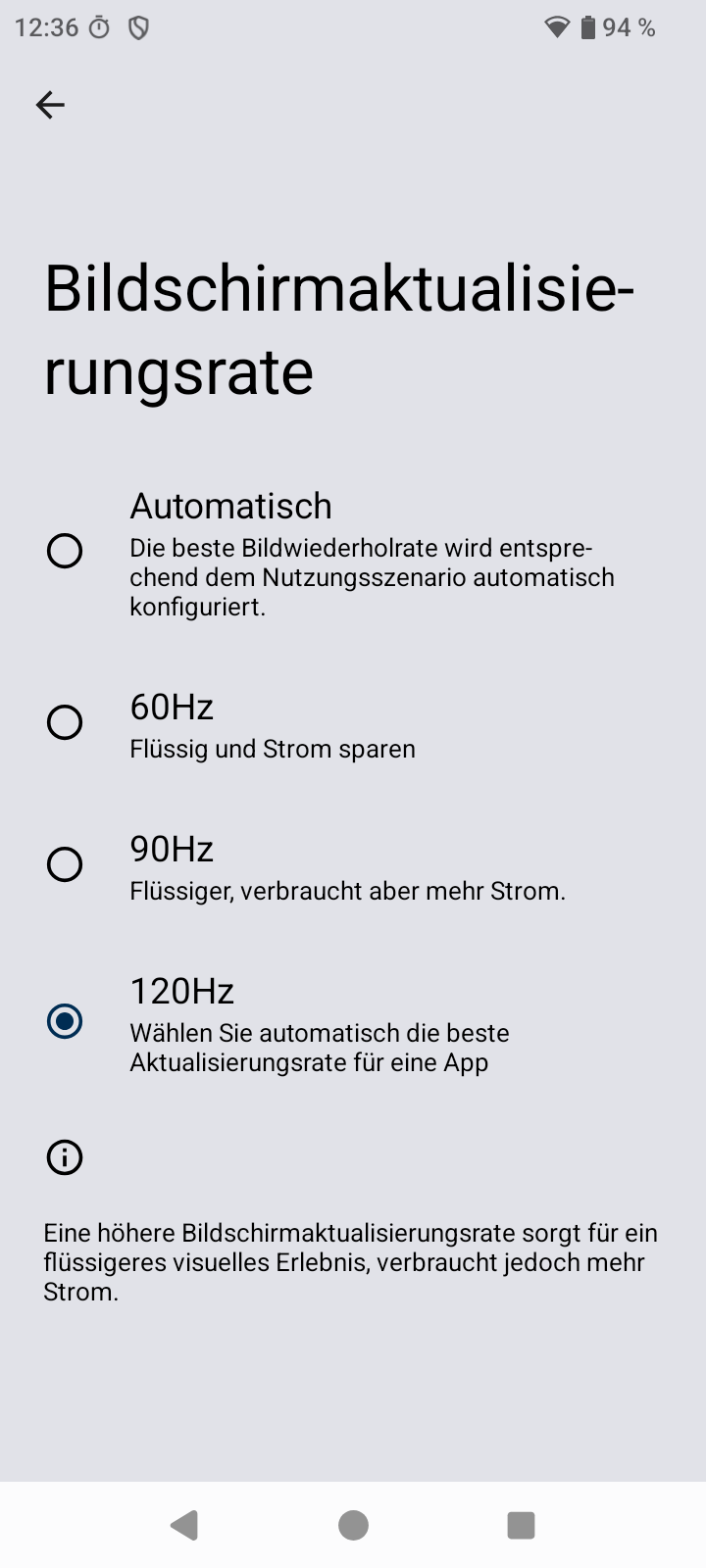
Task: Tap the system home button
Action: tap(353, 1525)
